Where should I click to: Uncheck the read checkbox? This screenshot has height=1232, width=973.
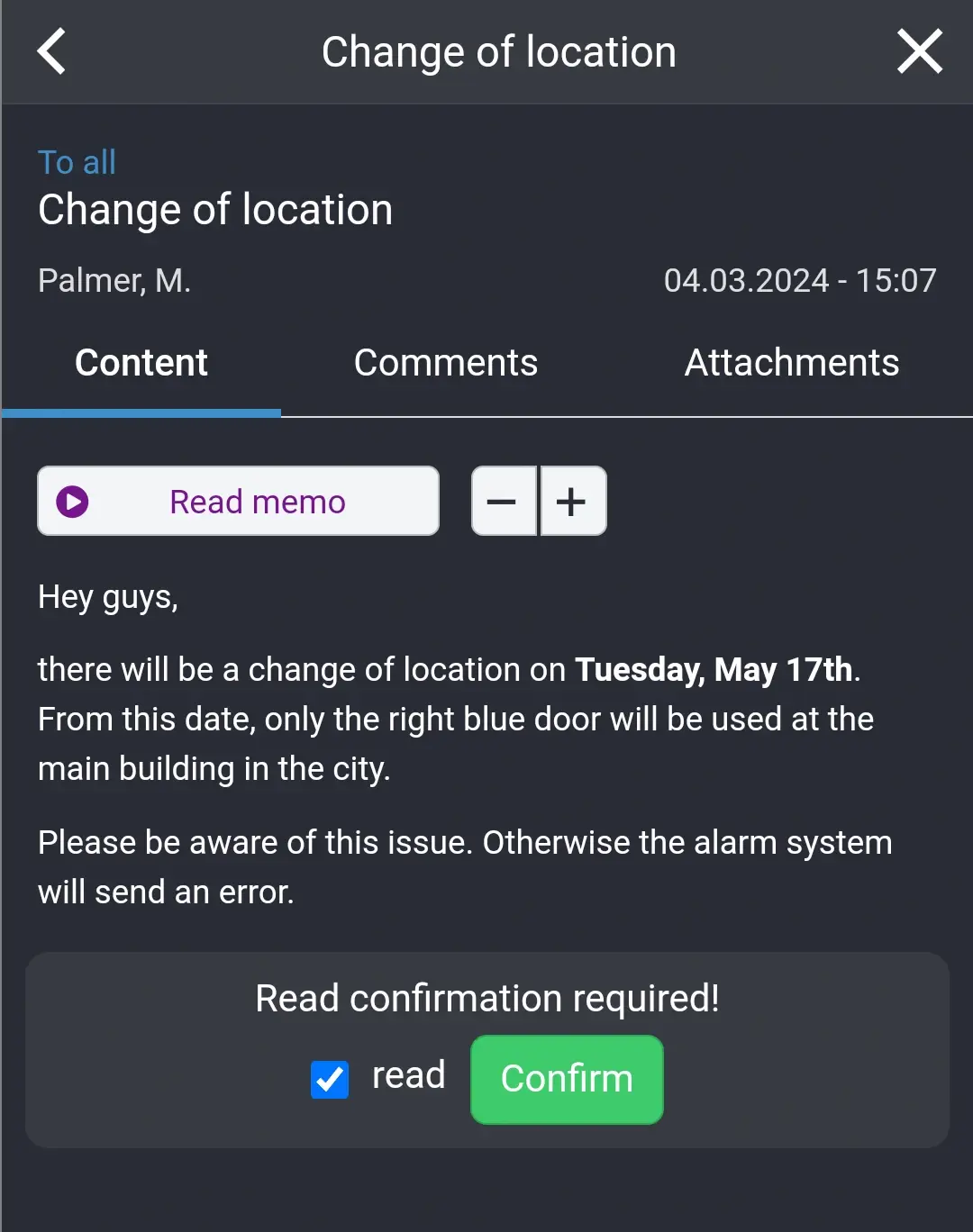coord(330,1079)
